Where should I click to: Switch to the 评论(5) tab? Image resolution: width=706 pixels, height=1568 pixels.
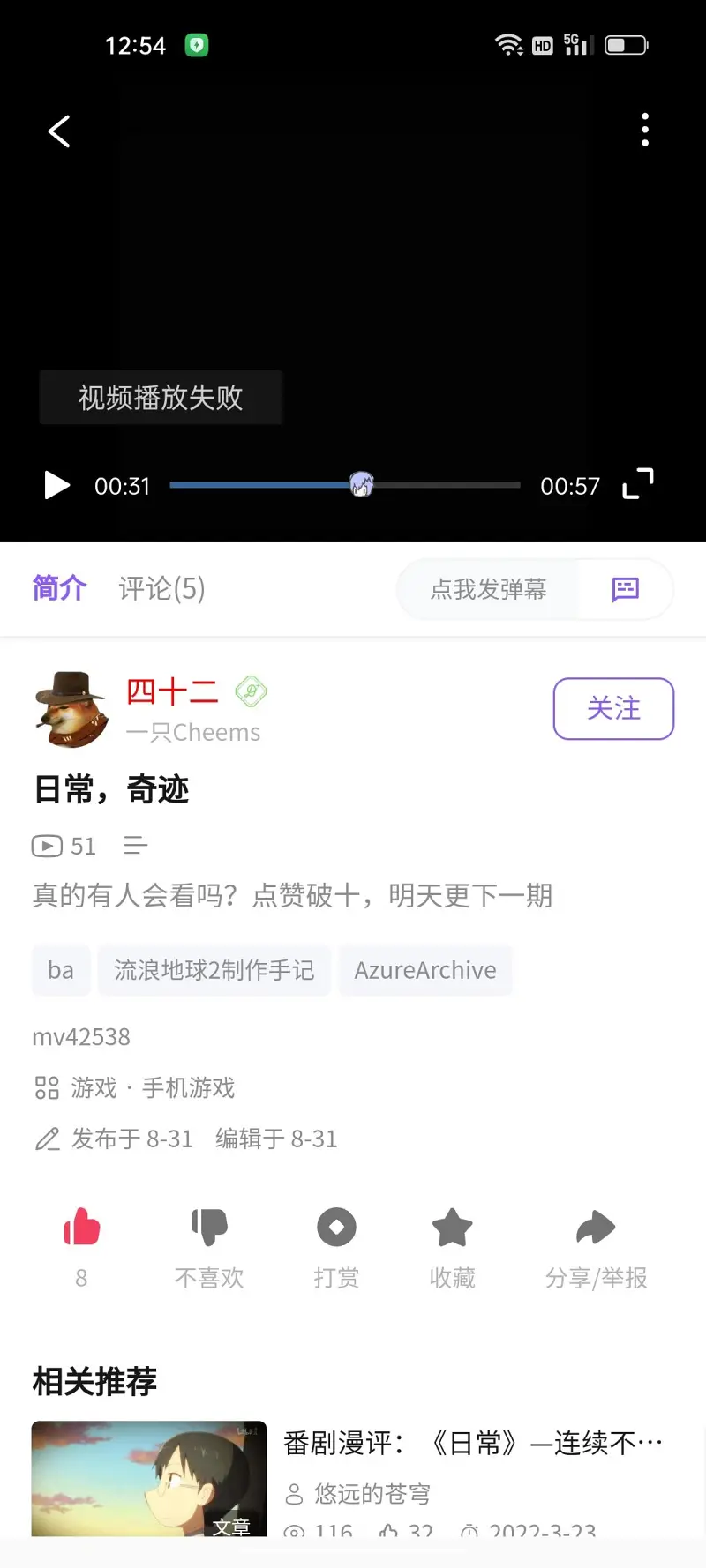(161, 588)
